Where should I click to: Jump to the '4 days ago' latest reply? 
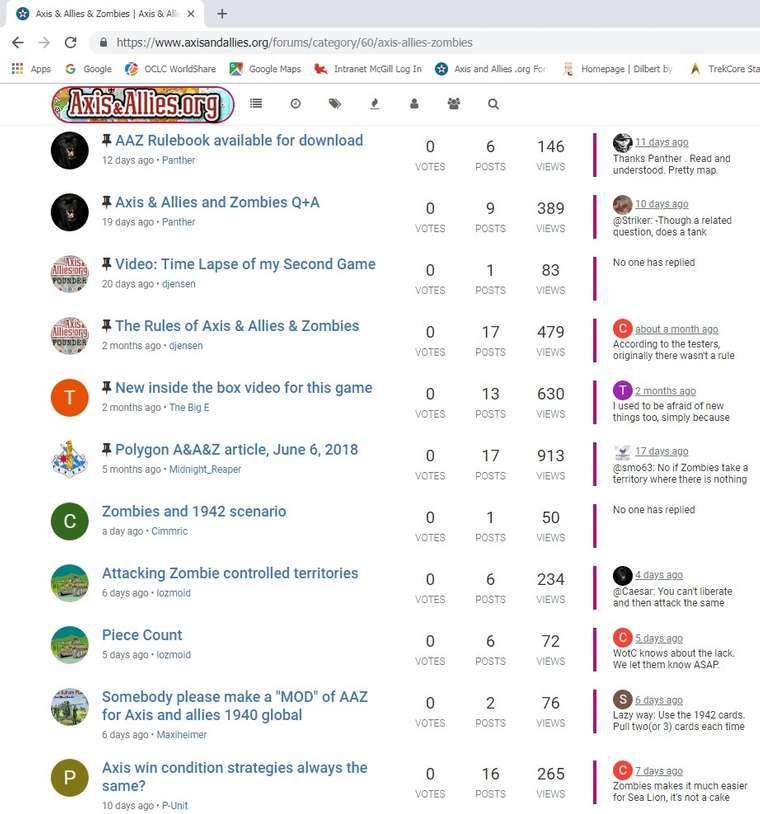659,575
